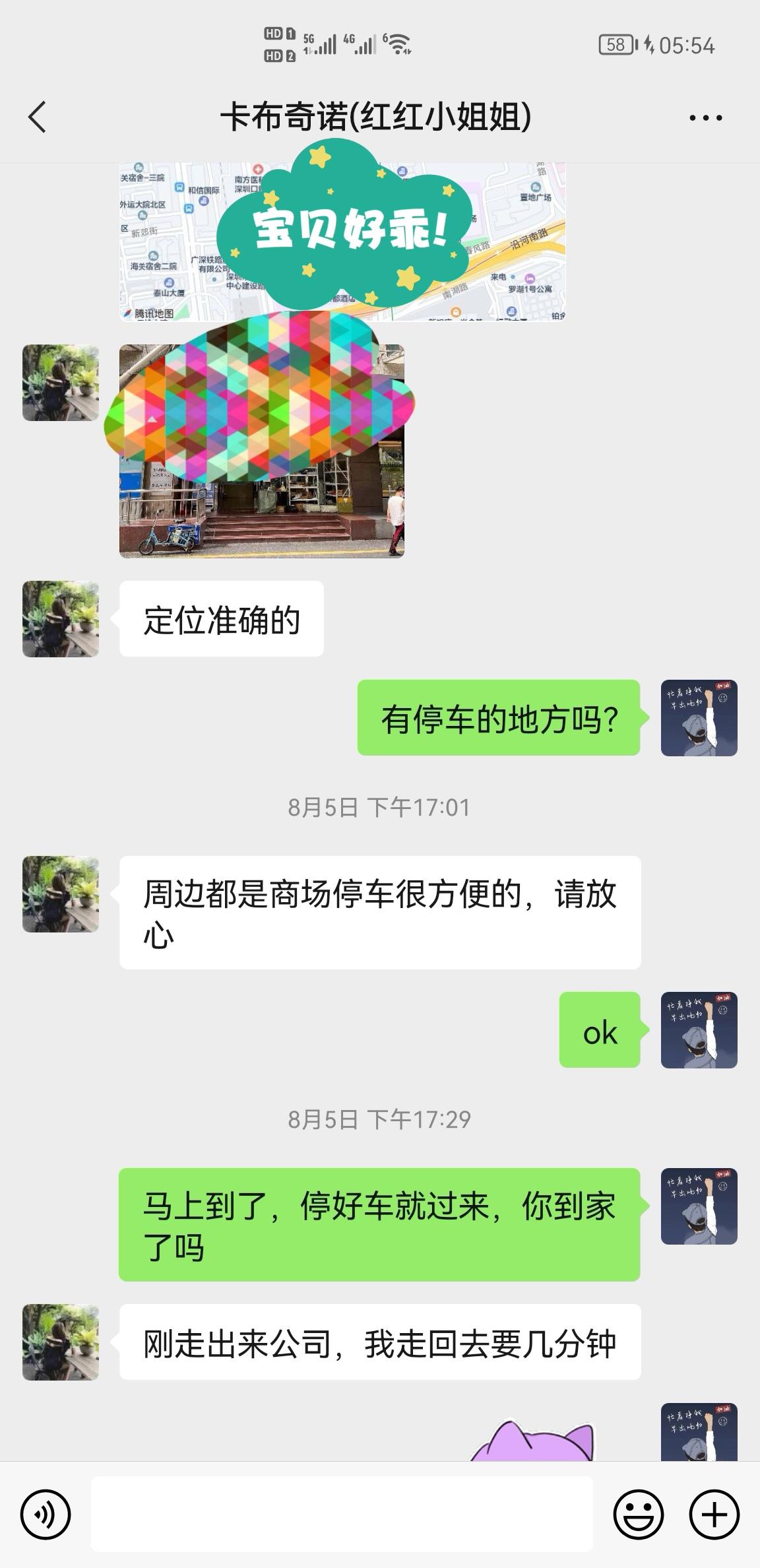
Task: Tap the message text field
Action: 342,1515
